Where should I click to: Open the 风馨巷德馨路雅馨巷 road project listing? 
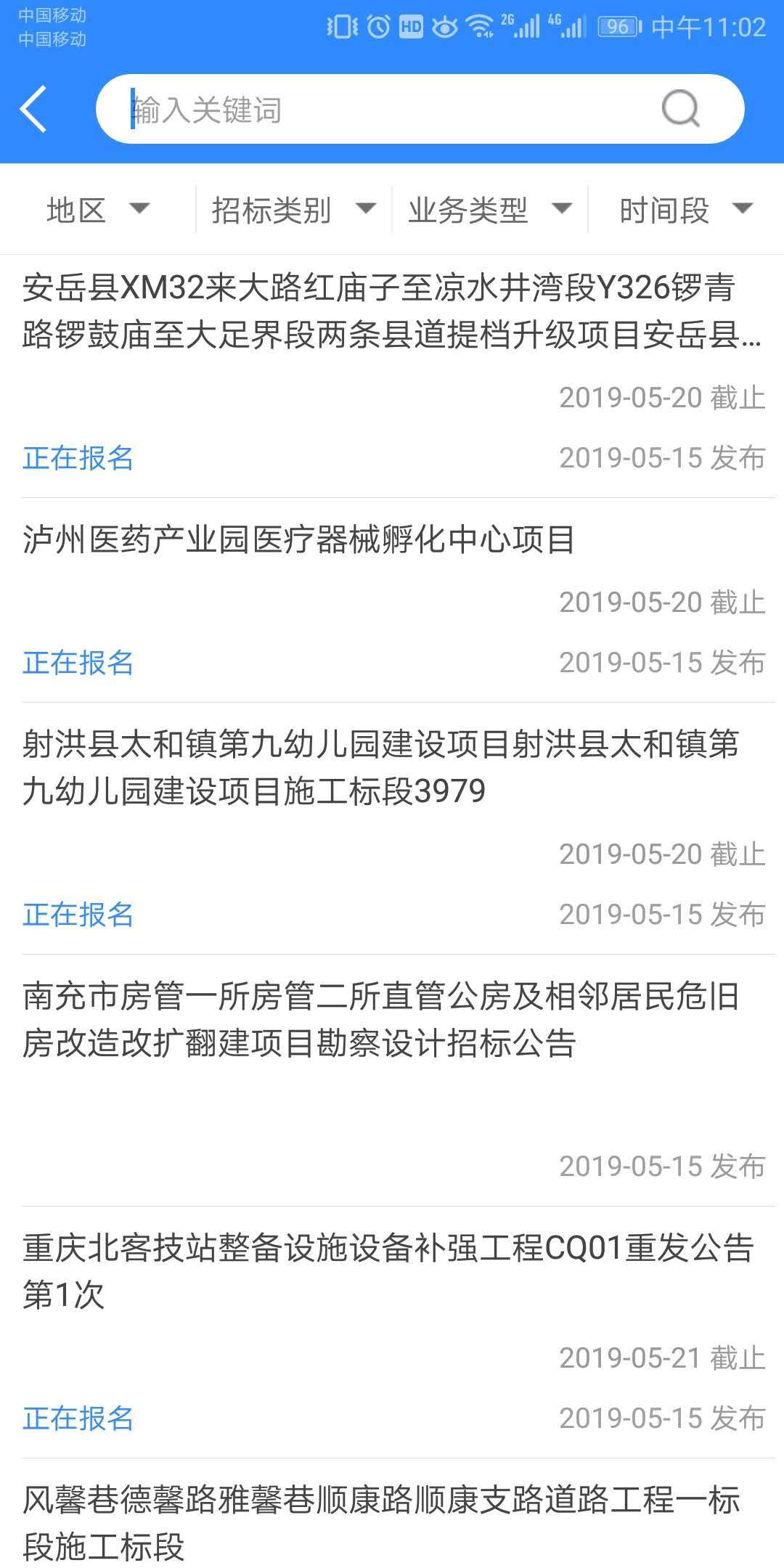click(380, 1522)
